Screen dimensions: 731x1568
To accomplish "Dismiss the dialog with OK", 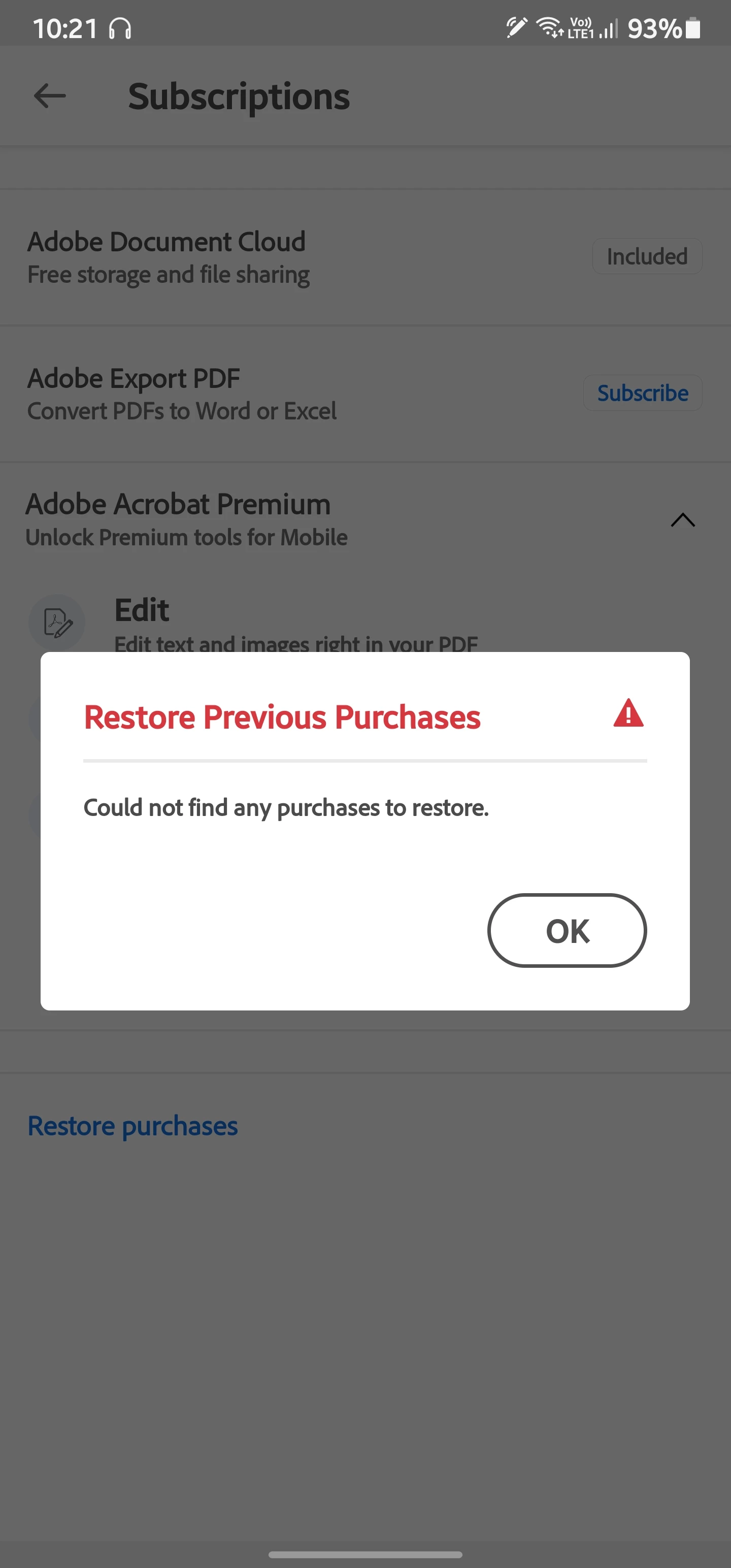I will pyautogui.click(x=567, y=930).
